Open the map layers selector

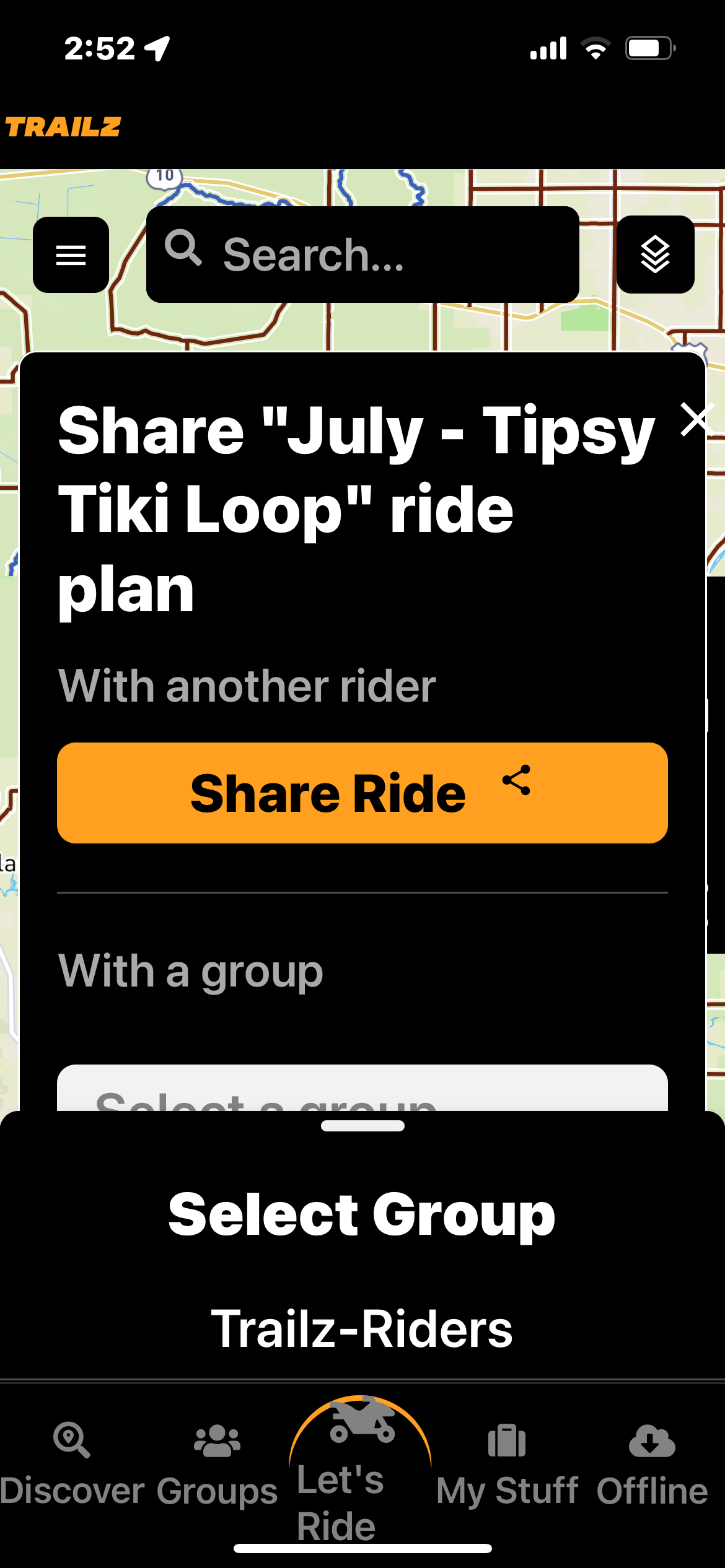click(655, 255)
